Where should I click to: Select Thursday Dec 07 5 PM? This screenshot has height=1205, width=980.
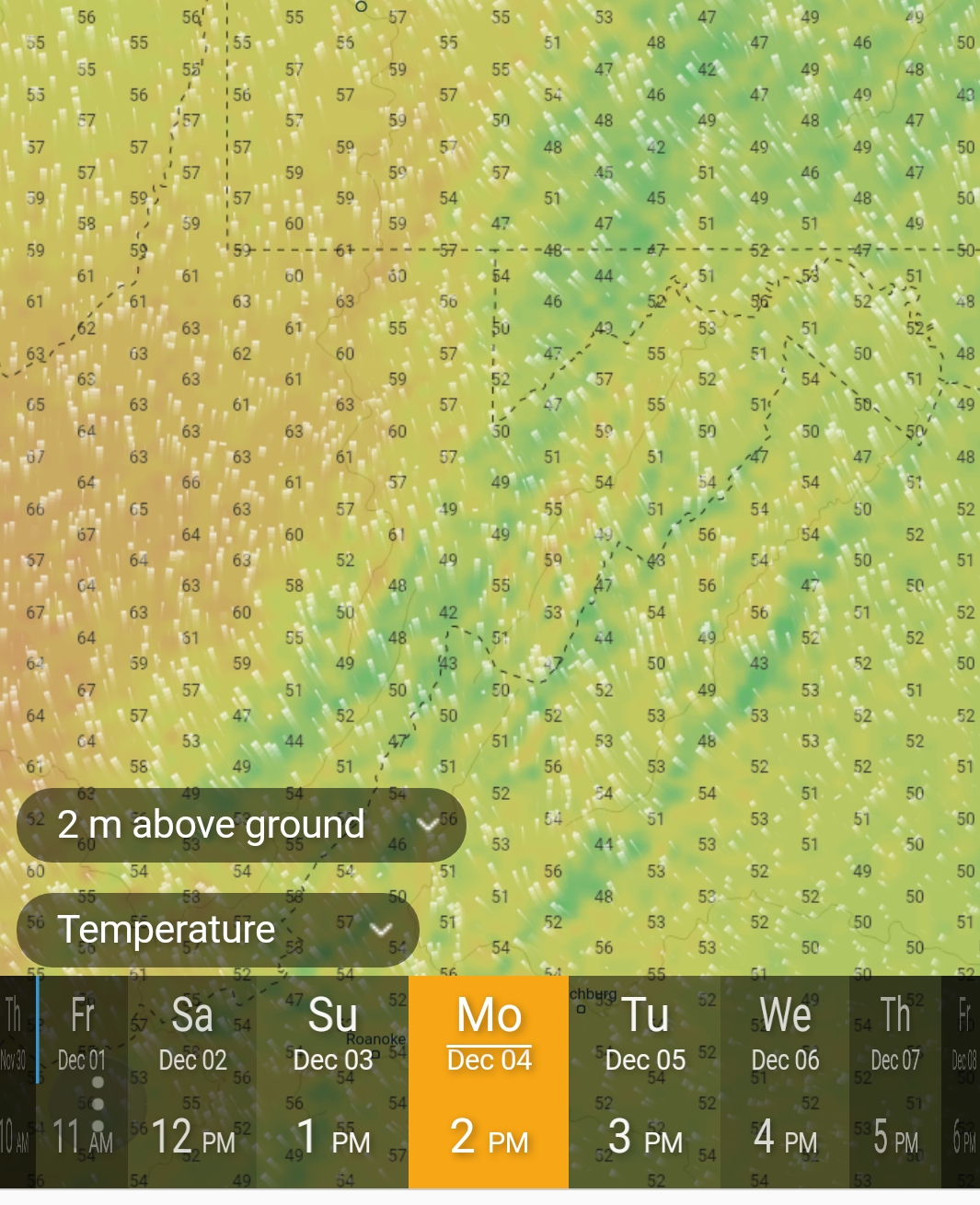[x=894, y=1082]
